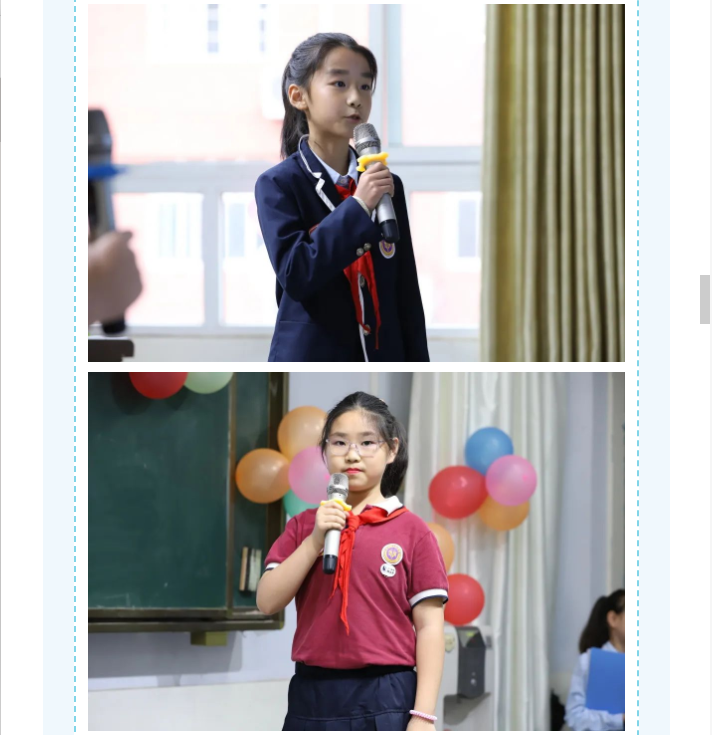Open the photo of the girl in the red polo shirt
712x735 pixels.
pyautogui.click(x=356, y=551)
